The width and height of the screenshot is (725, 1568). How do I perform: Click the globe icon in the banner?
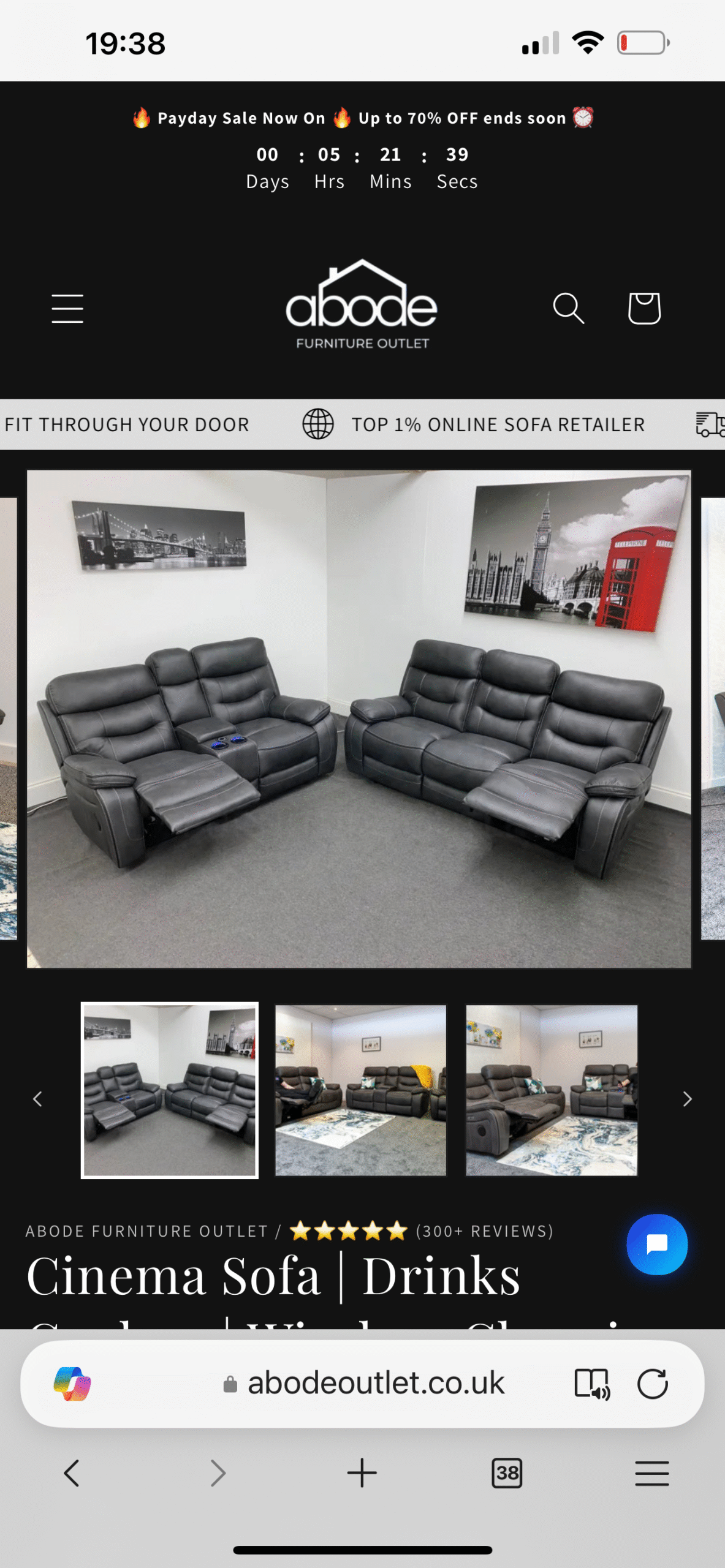pyautogui.click(x=318, y=423)
